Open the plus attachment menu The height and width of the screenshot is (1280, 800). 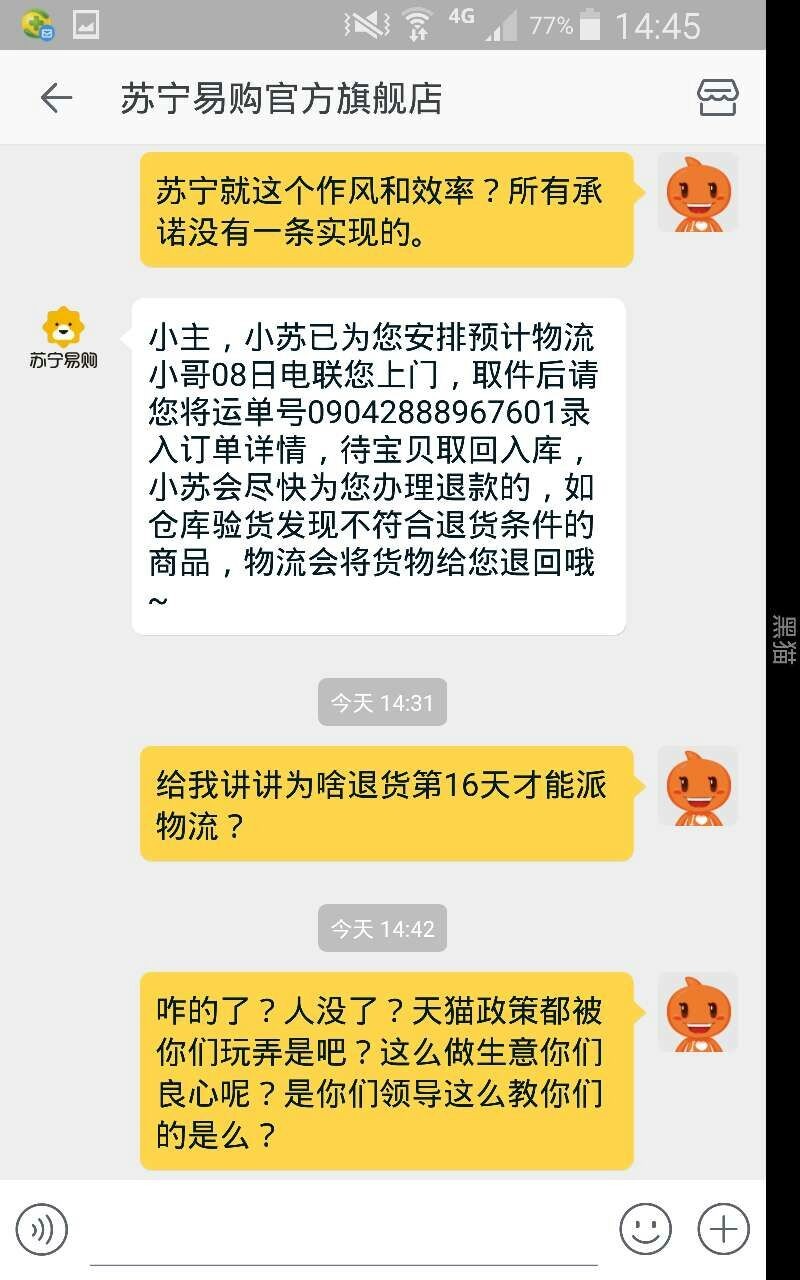(723, 1229)
